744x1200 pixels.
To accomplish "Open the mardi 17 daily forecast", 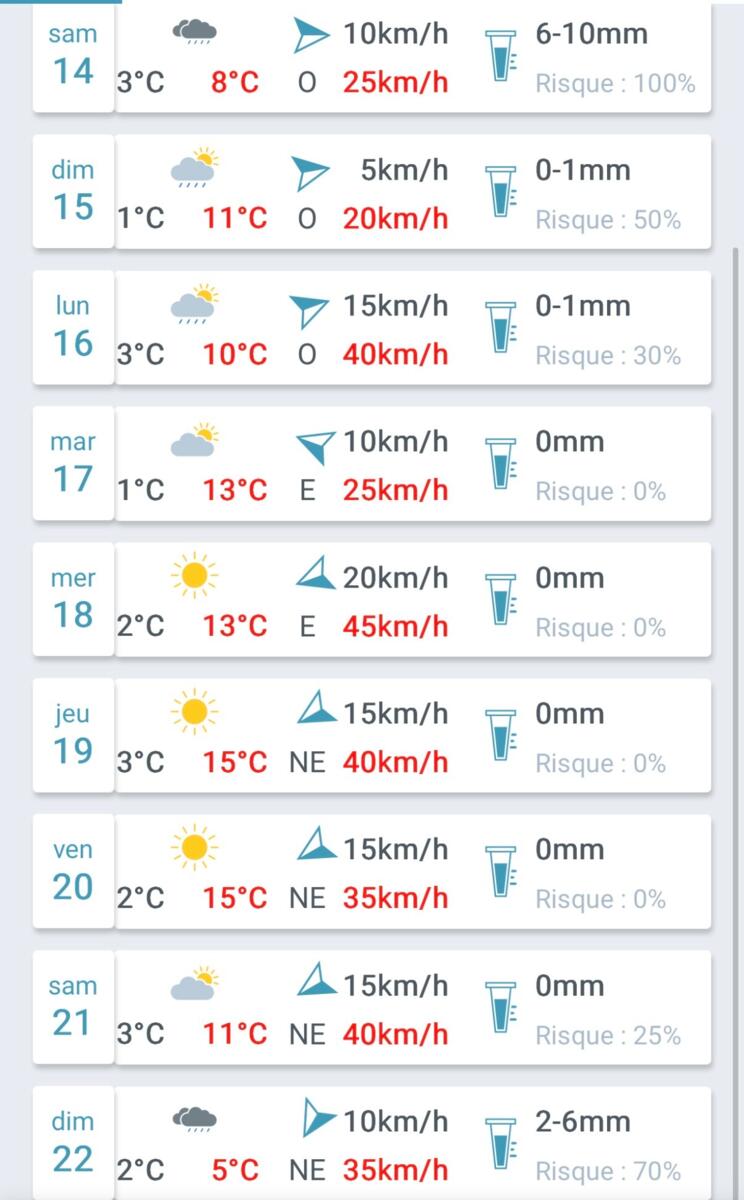I will (x=372, y=465).
